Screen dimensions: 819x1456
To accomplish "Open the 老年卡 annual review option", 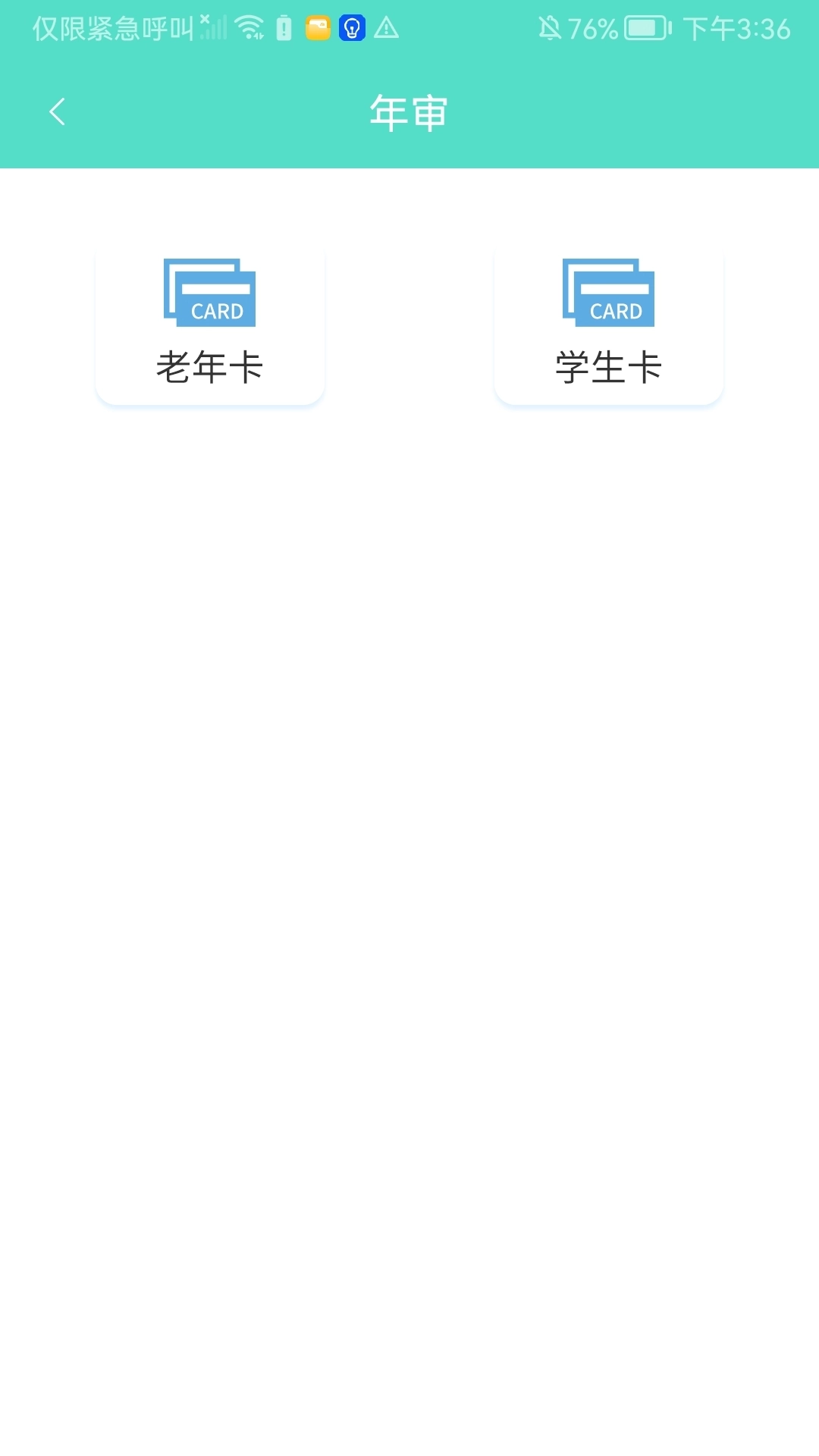I will (210, 325).
